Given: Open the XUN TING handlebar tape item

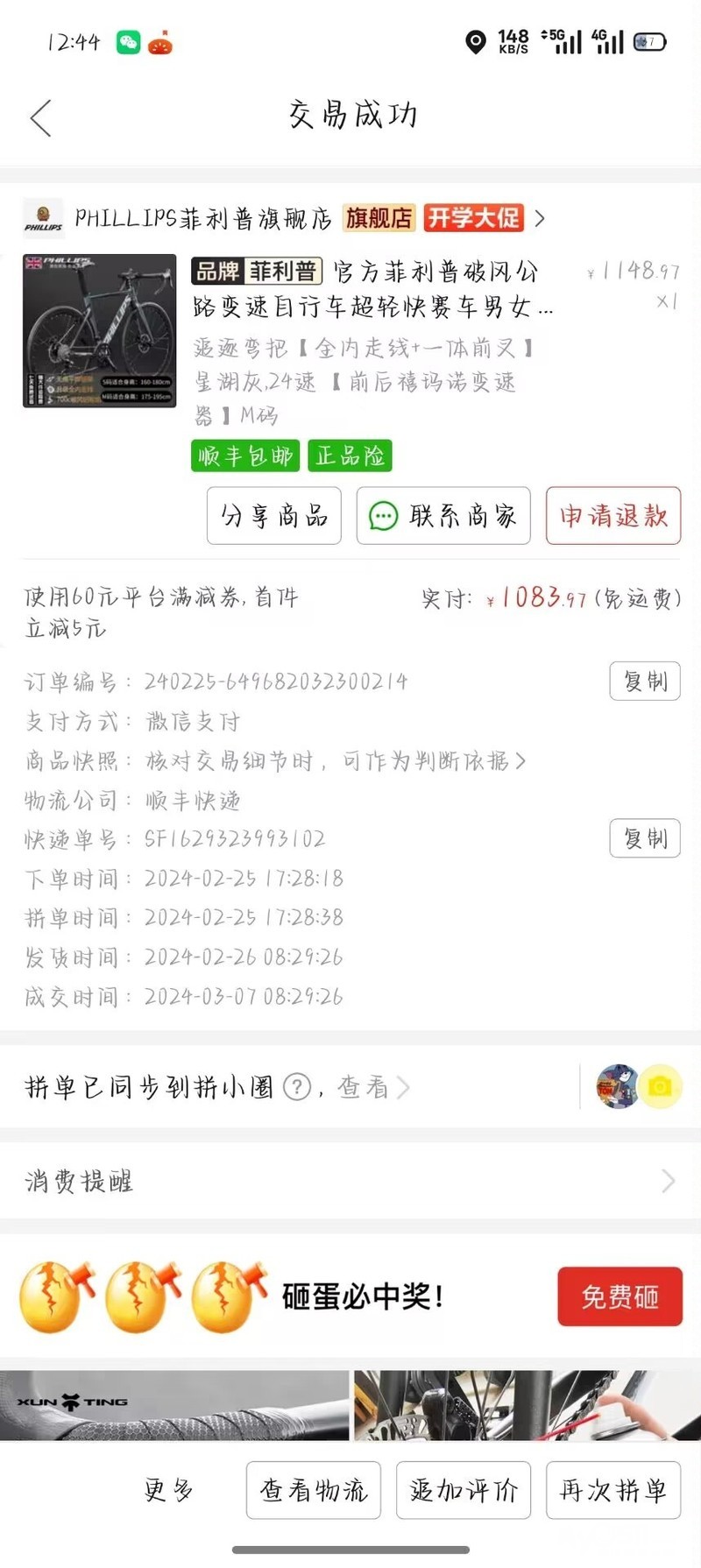Looking at the screenshot, I should (x=173, y=1405).
